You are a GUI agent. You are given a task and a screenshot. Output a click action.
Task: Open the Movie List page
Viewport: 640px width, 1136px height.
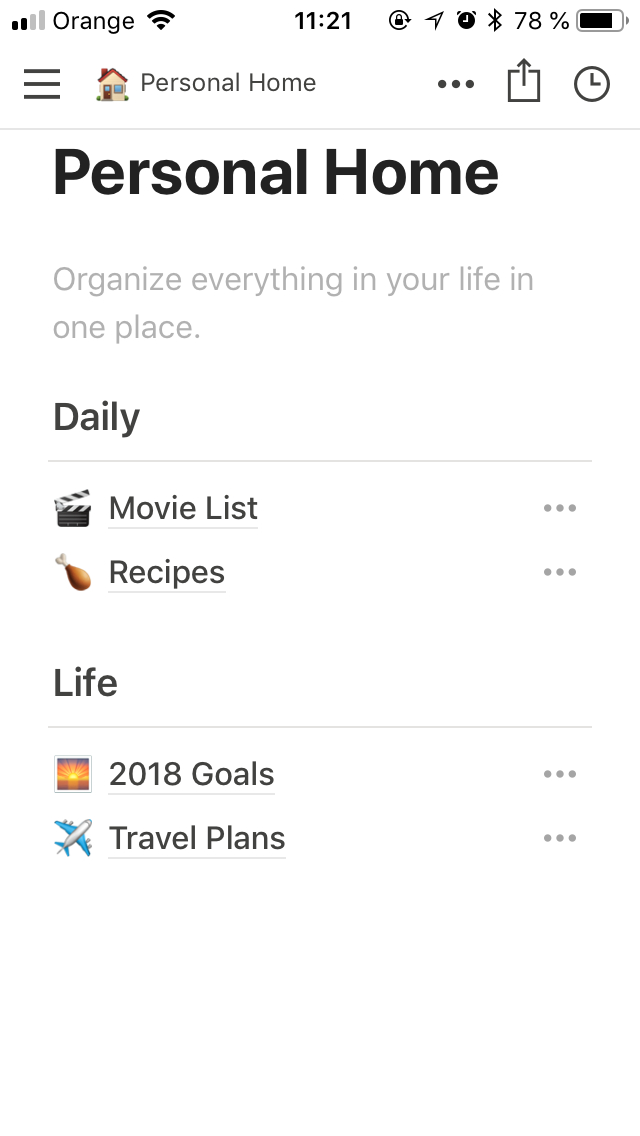[183, 508]
